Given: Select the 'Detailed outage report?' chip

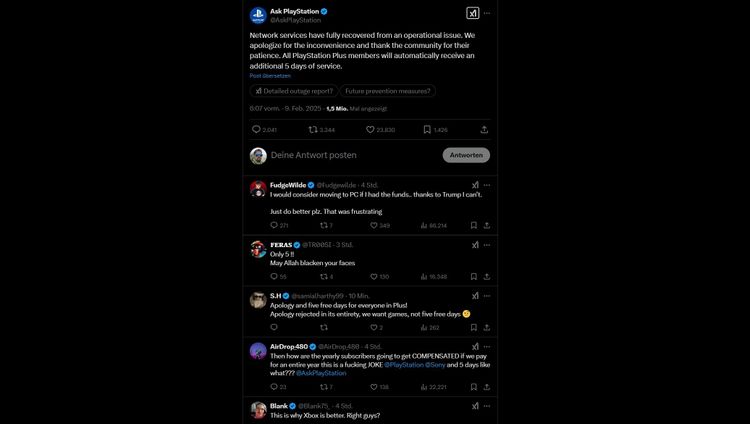Looking at the screenshot, I should point(293,90).
